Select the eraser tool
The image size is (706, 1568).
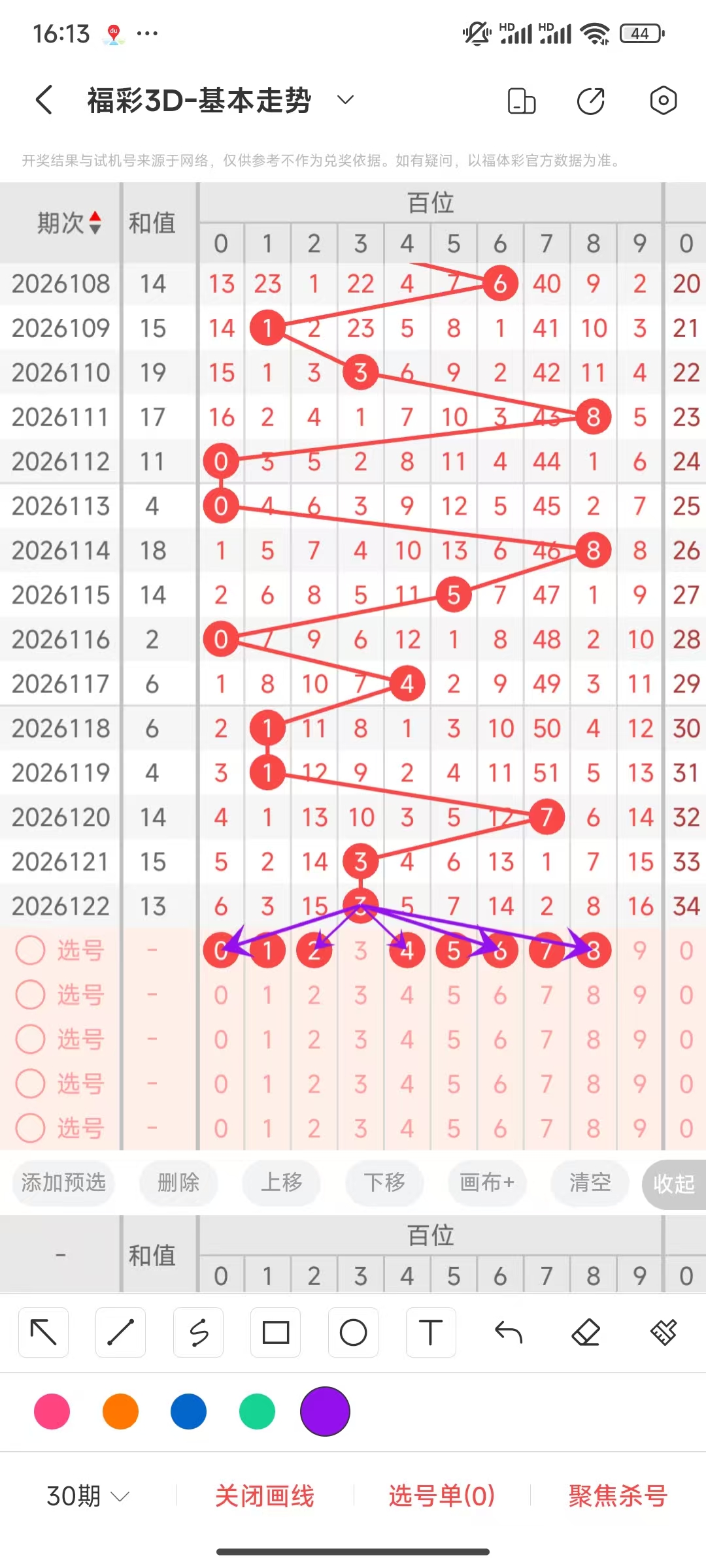click(x=586, y=1332)
